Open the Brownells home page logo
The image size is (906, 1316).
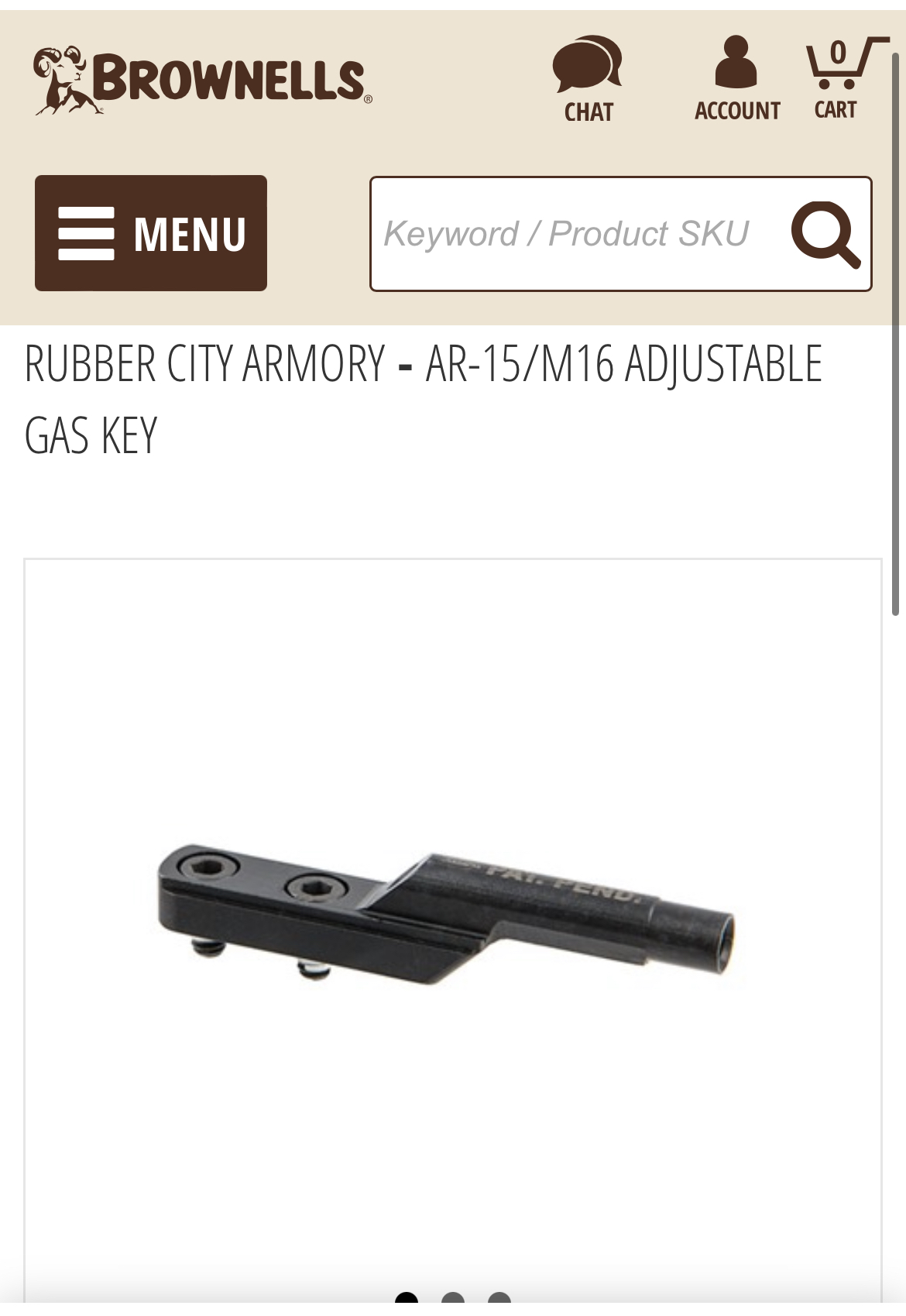[202, 81]
